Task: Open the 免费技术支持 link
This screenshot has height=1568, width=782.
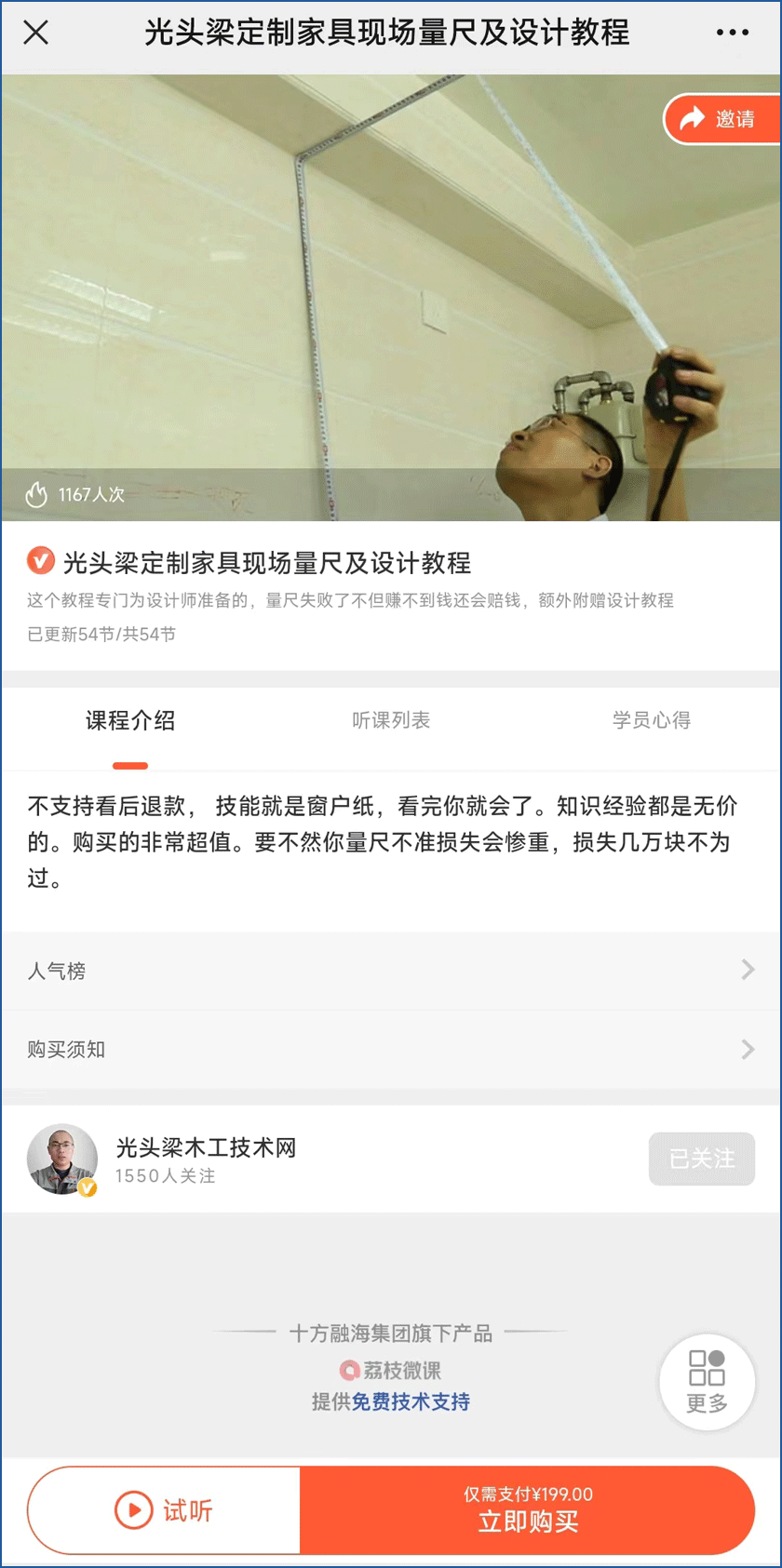Action: (411, 1402)
